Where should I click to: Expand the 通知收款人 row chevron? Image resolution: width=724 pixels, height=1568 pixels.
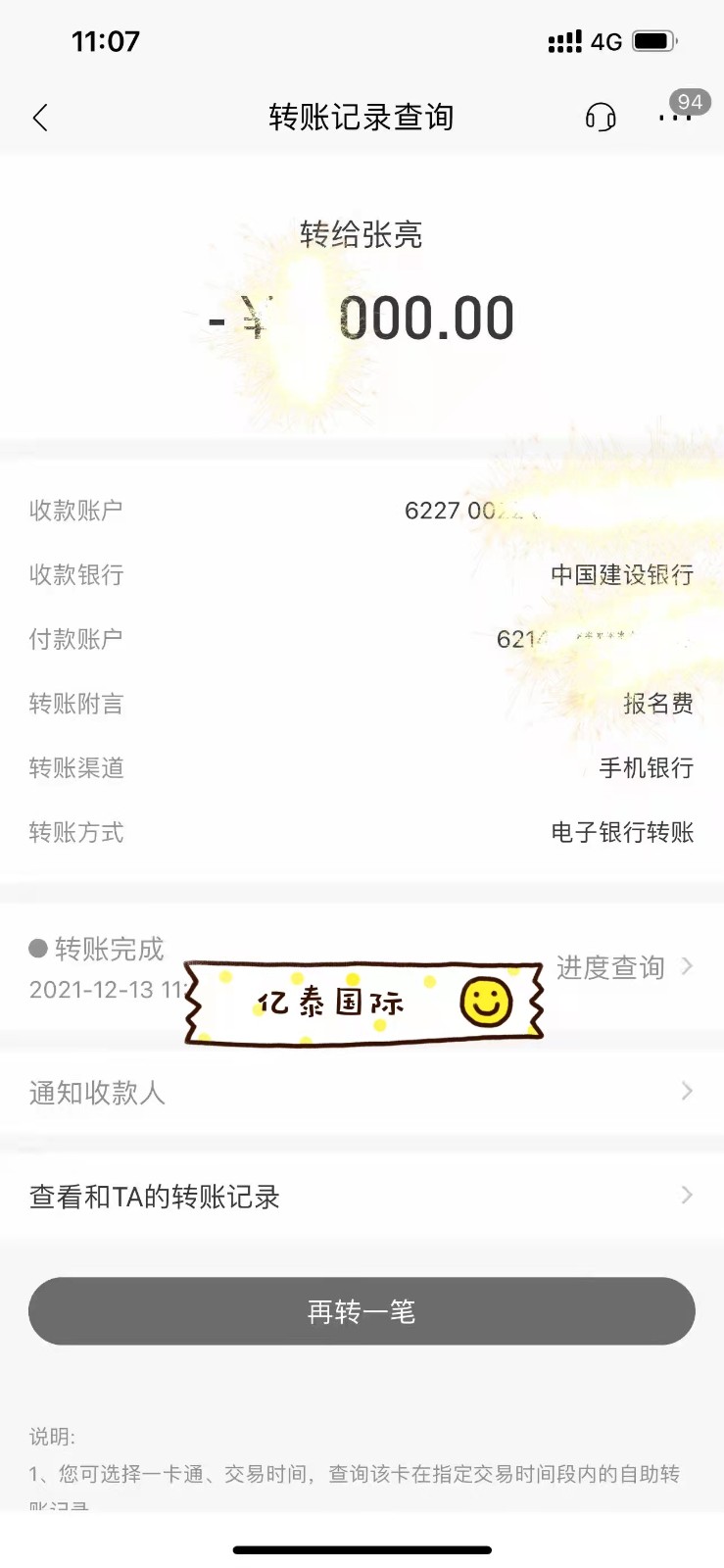689,1093
